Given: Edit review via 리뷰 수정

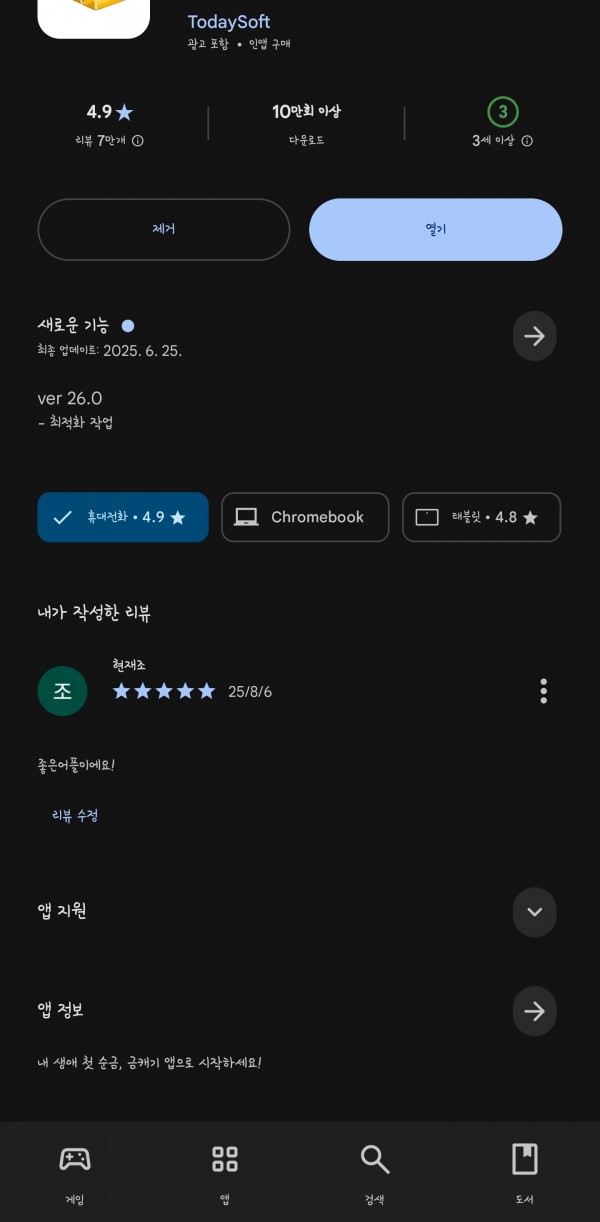Looking at the screenshot, I should [x=75, y=815].
